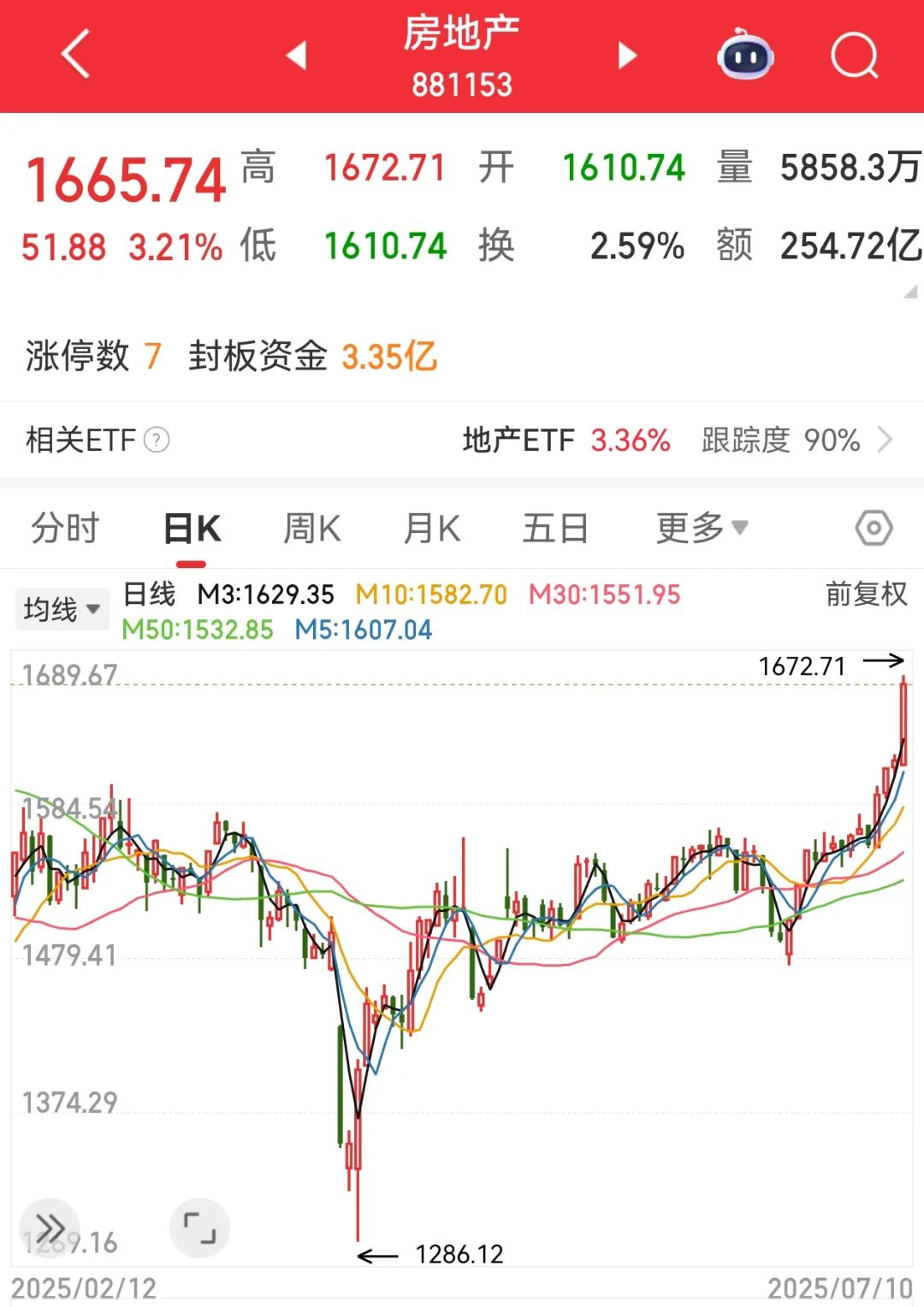
Task: Switch to the previous sector with left triangle
Action: click(296, 56)
